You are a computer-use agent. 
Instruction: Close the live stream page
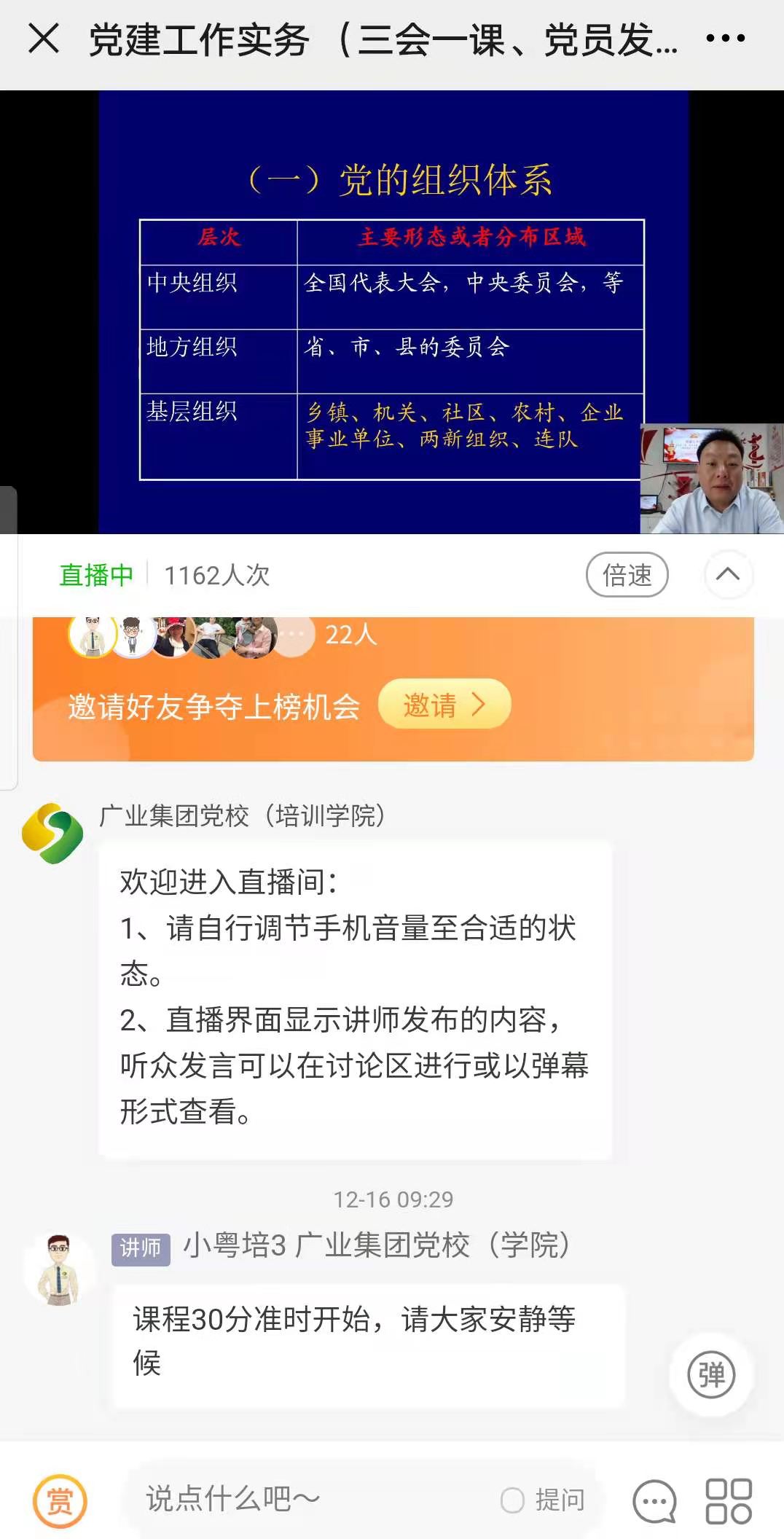pos(43,39)
